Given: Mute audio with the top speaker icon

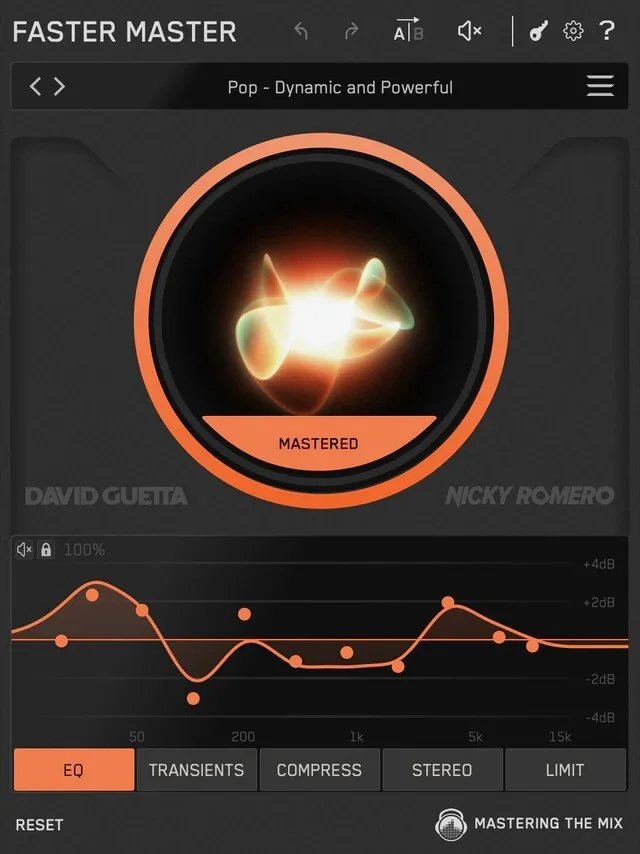Looking at the screenshot, I should pyautogui.click(x=469, y=31).
